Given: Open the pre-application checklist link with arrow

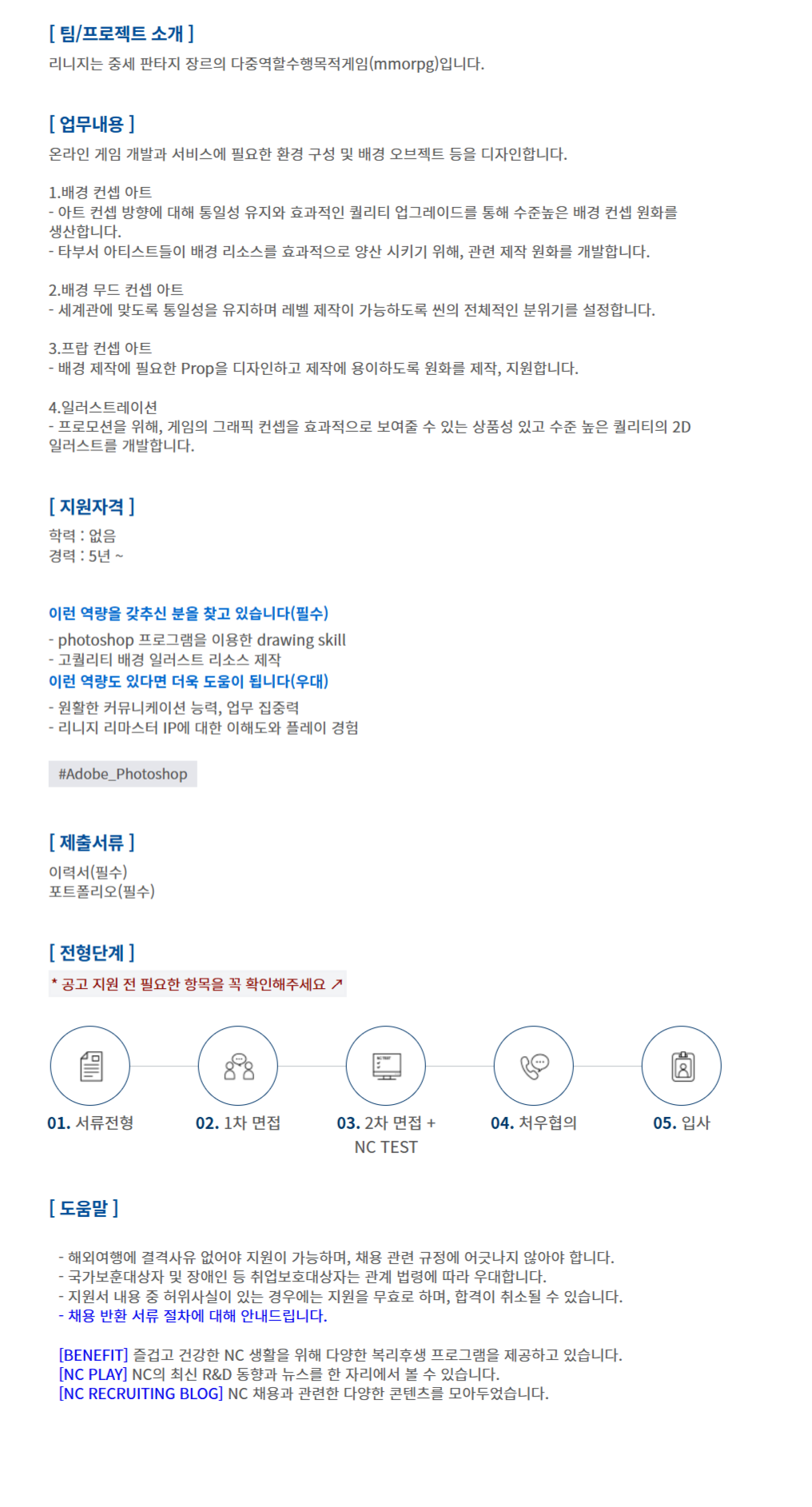Looking at the screenshot, I should click(x=197, y=984).
